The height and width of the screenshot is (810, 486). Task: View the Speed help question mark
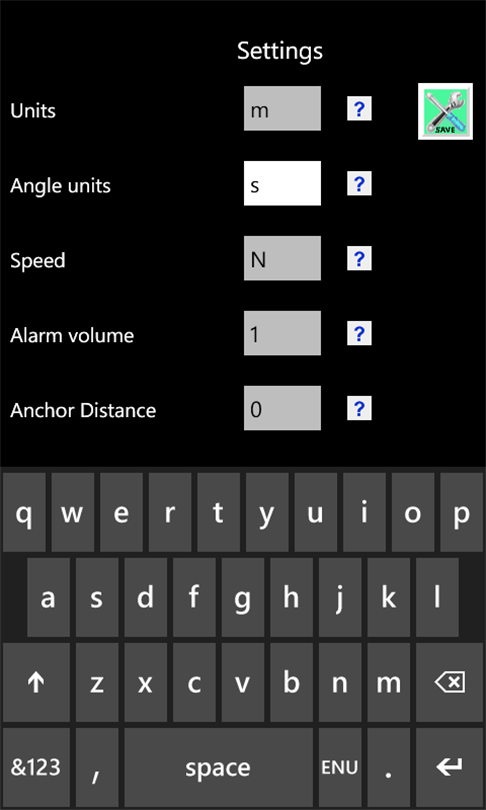click(359, 258)
